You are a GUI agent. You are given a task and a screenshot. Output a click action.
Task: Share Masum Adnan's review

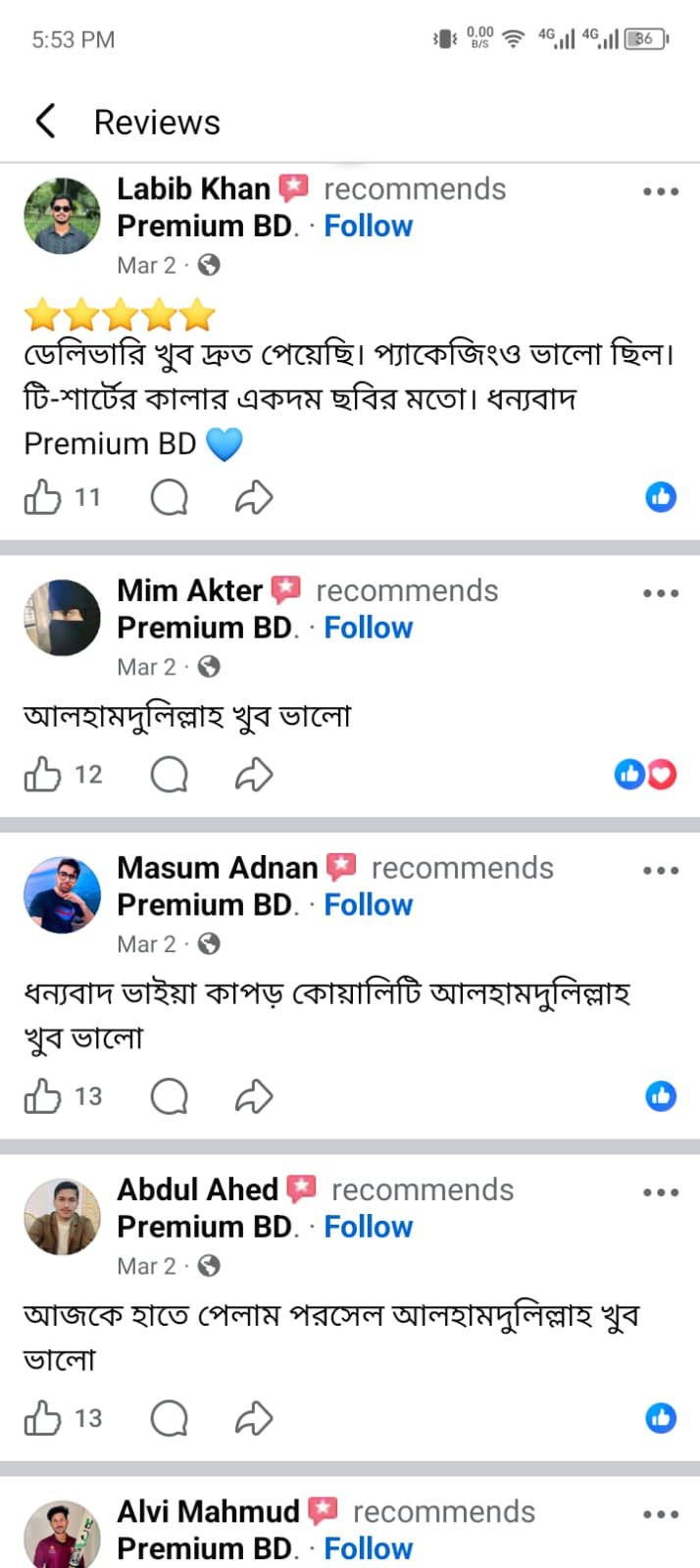click(253, 1096)
